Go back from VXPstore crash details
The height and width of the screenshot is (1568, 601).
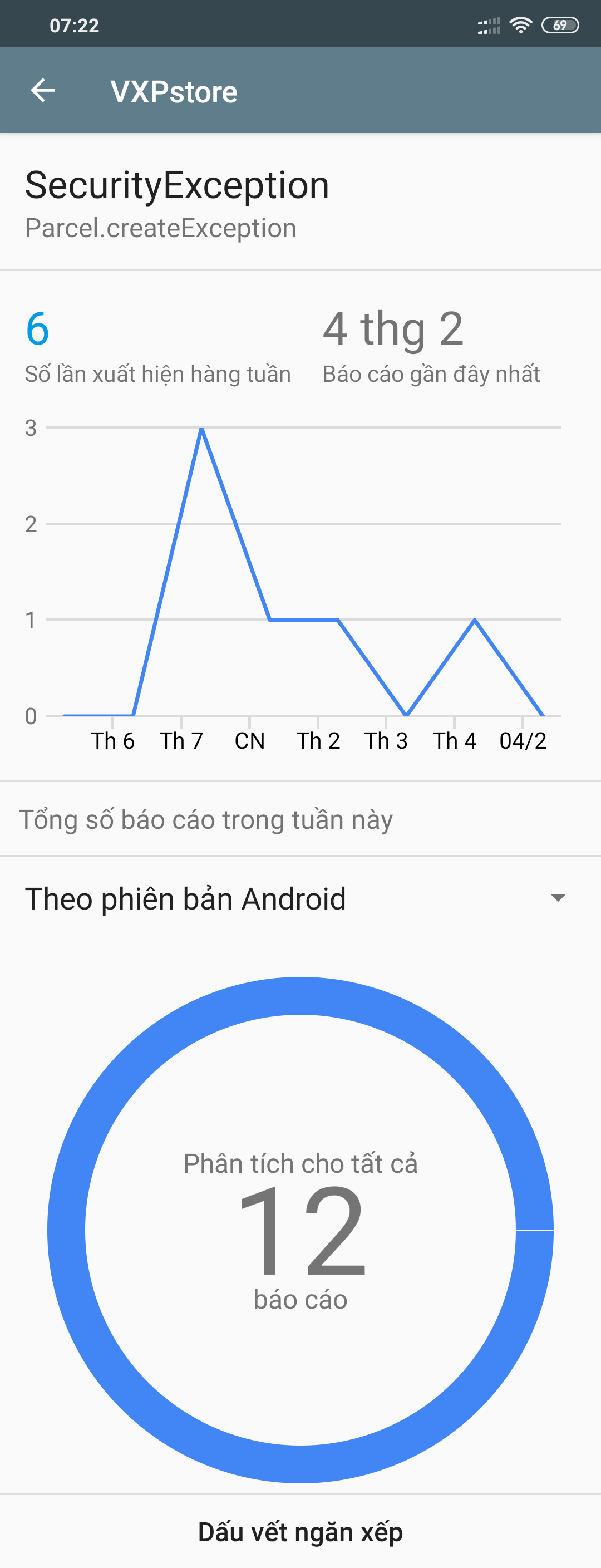click(43, 91)
